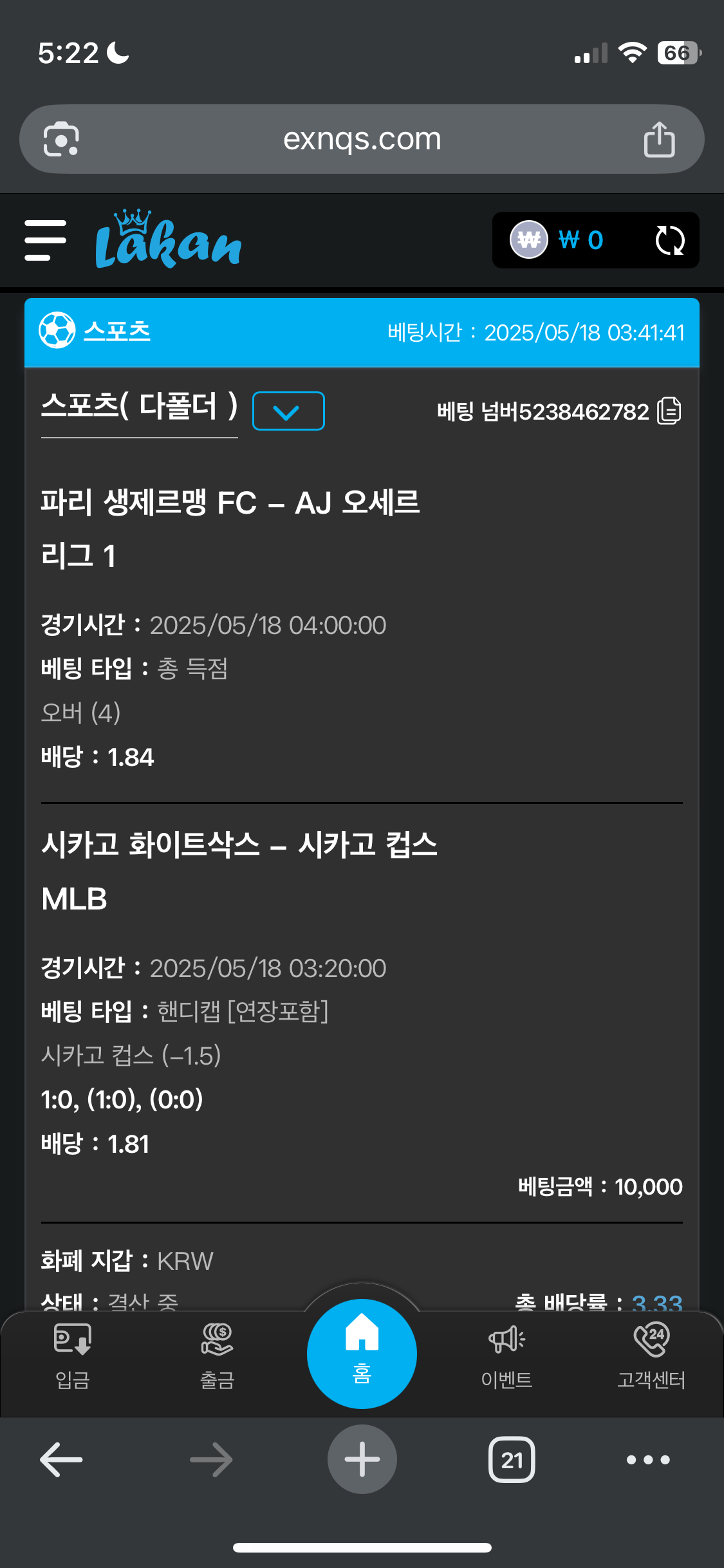Tap the exnqs.com address bar
724x1568 pixels.
click(362, 139)
